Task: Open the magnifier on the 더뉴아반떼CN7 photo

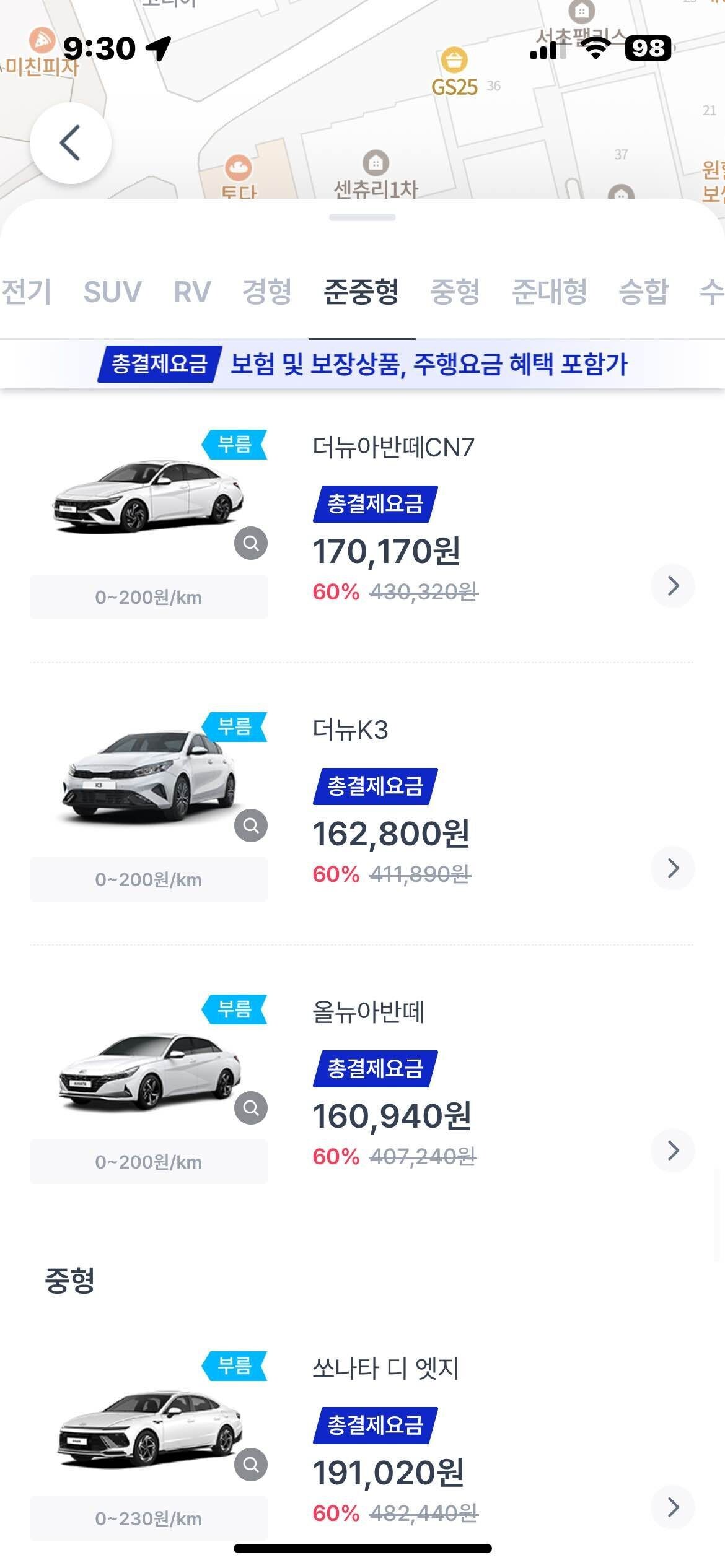Action: [250, 543]
